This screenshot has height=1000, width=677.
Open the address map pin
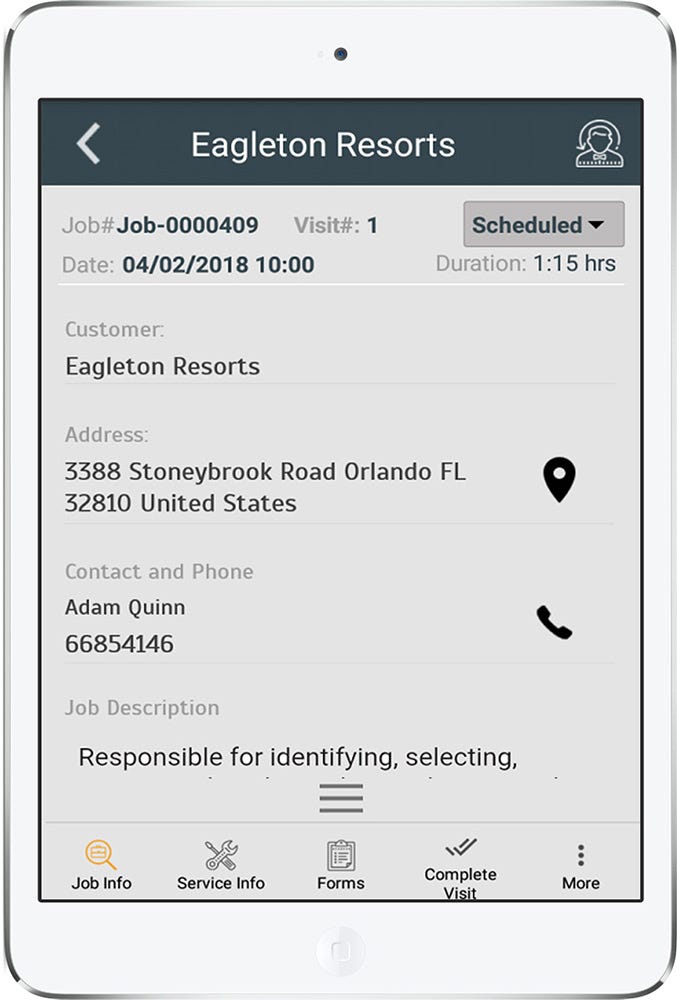point(559,480)
